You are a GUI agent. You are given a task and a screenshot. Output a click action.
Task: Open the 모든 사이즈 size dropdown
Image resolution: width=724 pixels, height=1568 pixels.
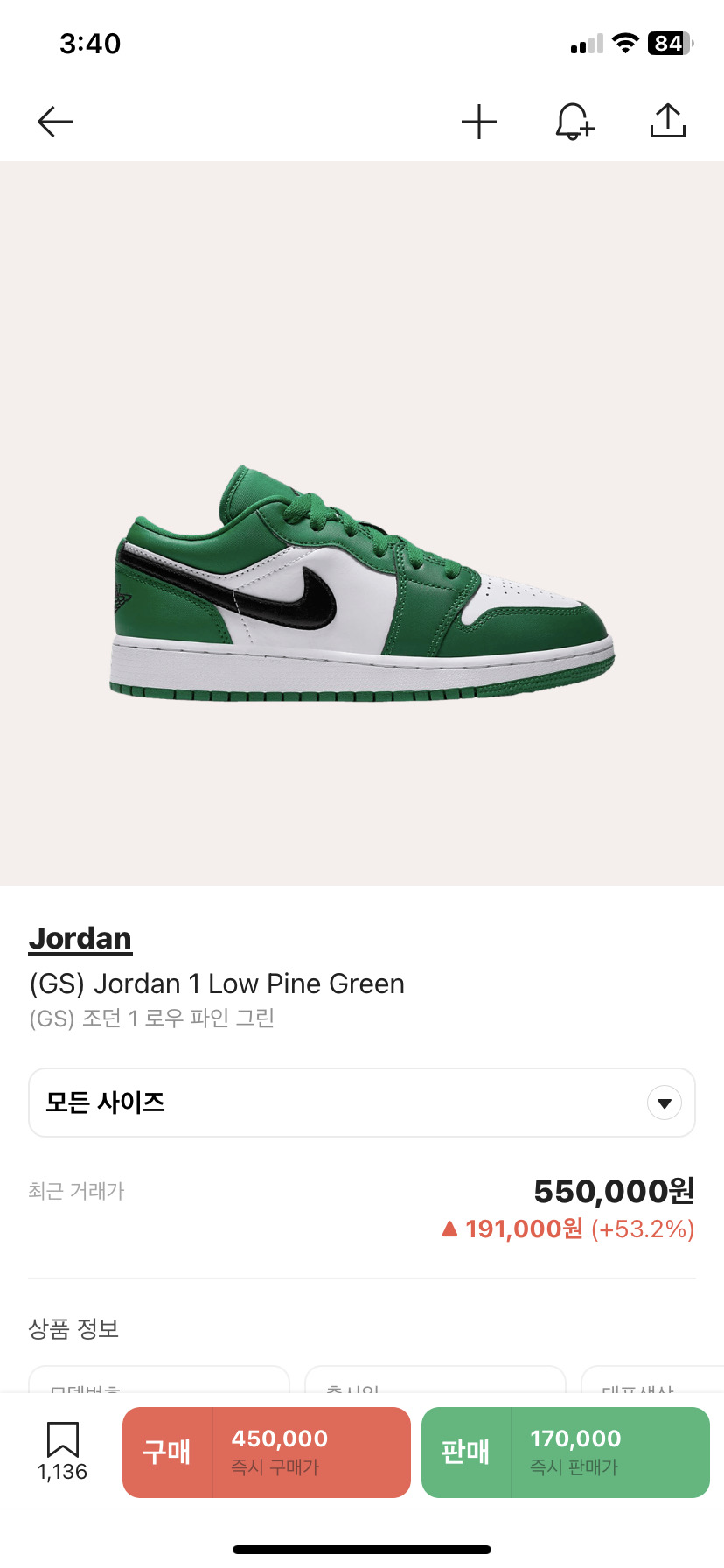coord(362,1102)
